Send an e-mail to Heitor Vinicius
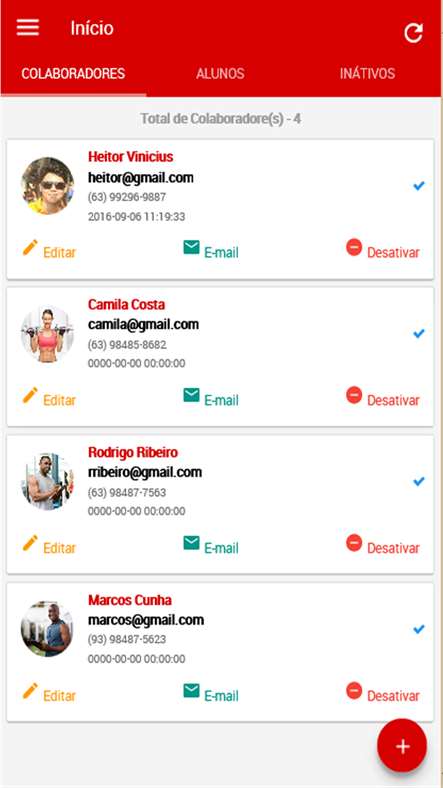Screen dimensions: 443x788 (x=210, y=250)
